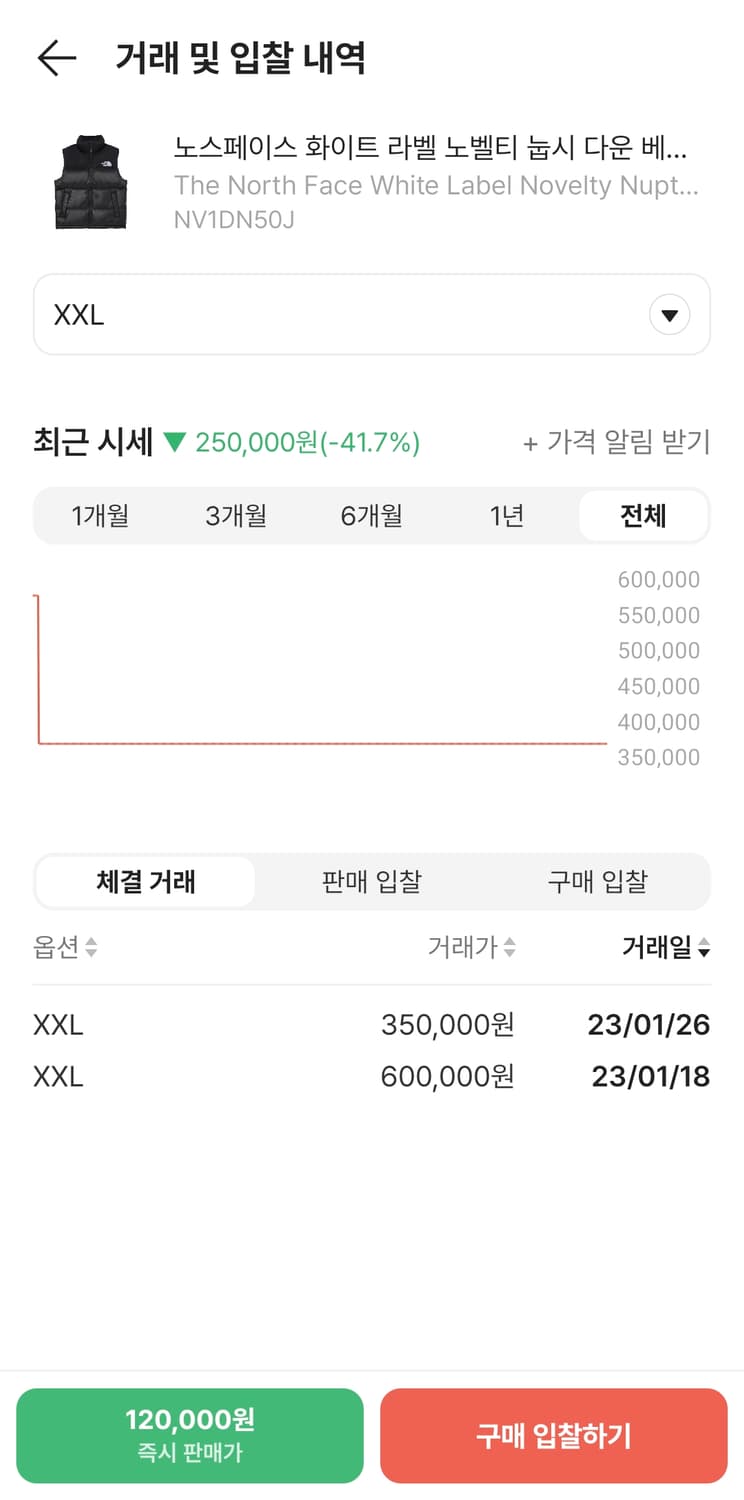Select the 전체 chart period option

pos(644,515)
